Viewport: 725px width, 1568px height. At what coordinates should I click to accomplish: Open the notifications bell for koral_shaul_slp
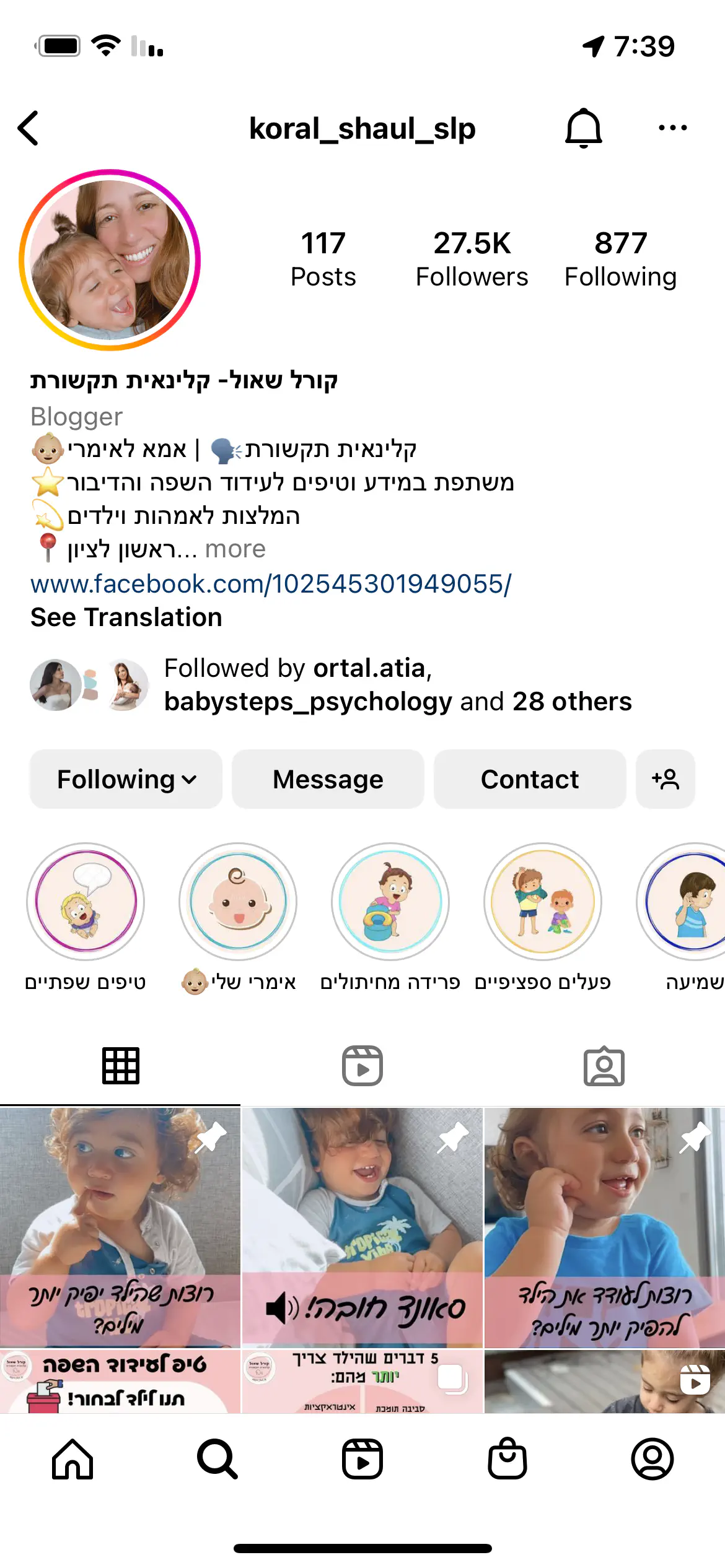click(x=583, y=128)
